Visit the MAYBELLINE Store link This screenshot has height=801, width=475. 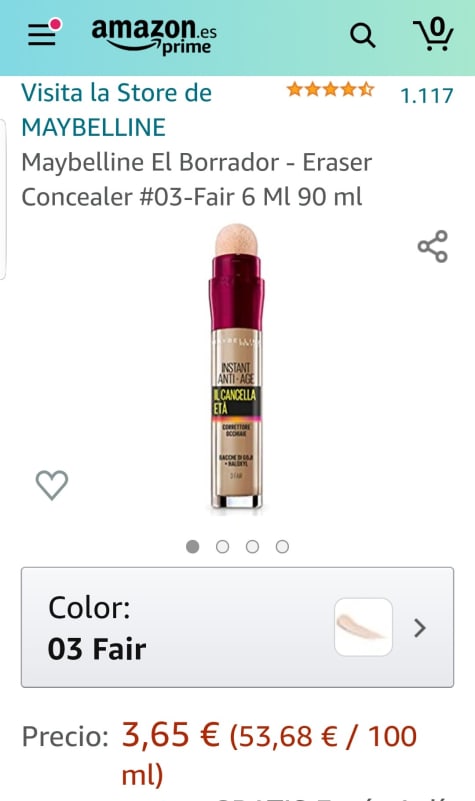pyautogui.click(x=116, y=110)
